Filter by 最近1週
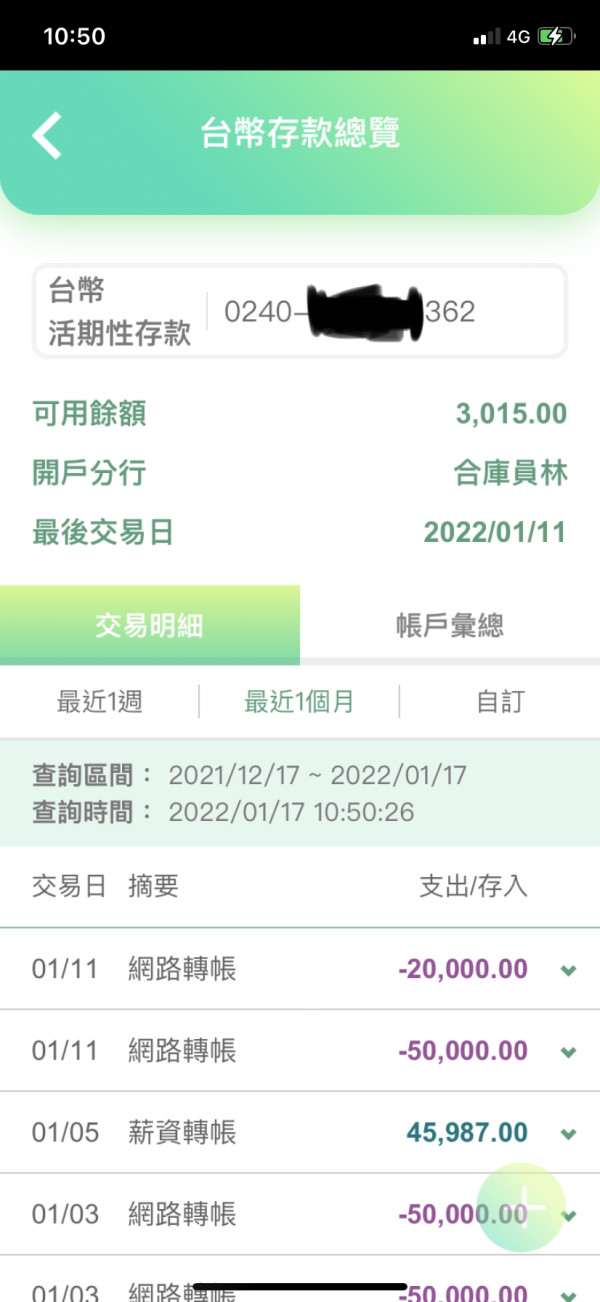Screen dimensions: 600x1302 coord(100,702)
